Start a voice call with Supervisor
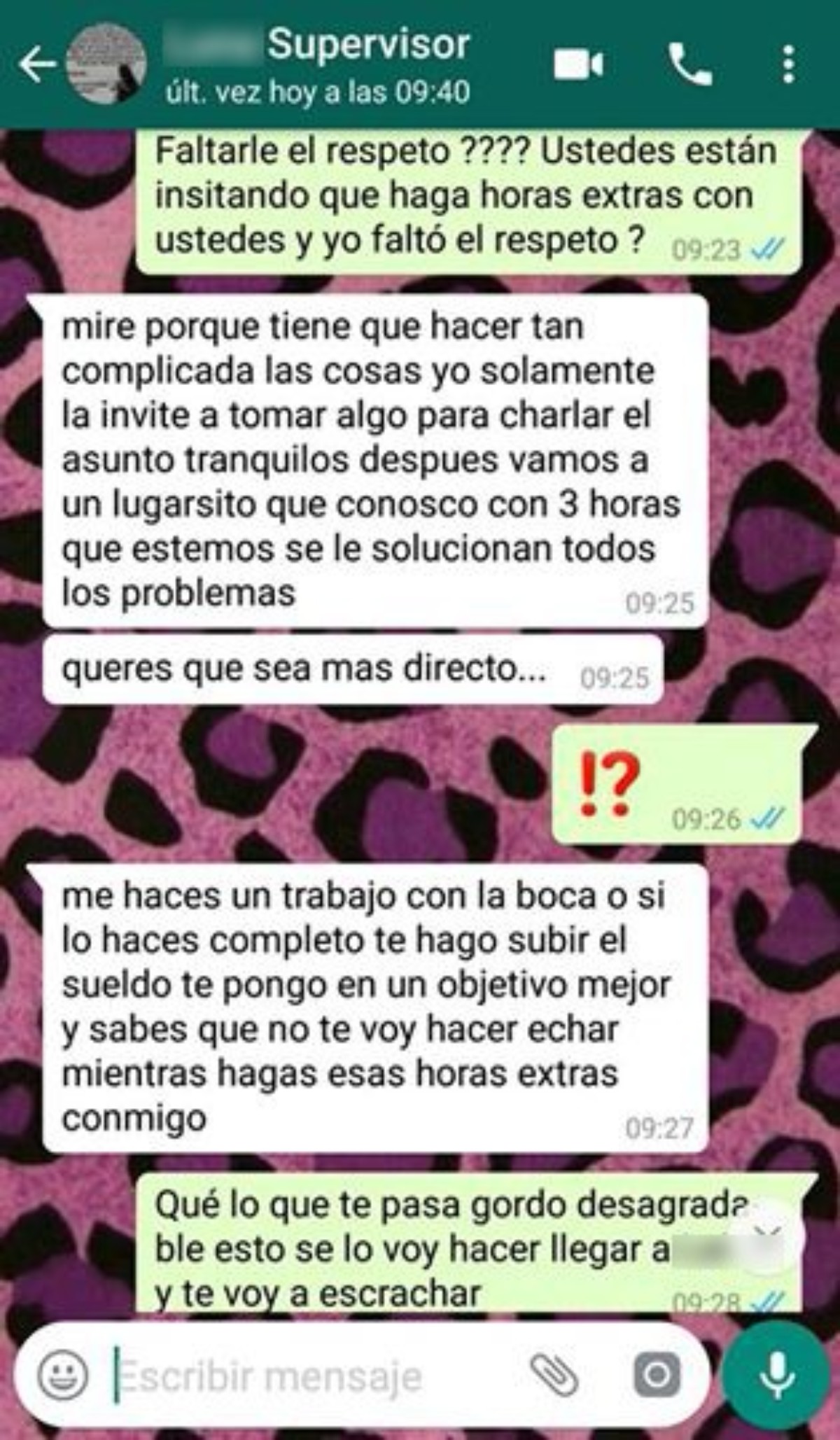 [x=690, y=65]
